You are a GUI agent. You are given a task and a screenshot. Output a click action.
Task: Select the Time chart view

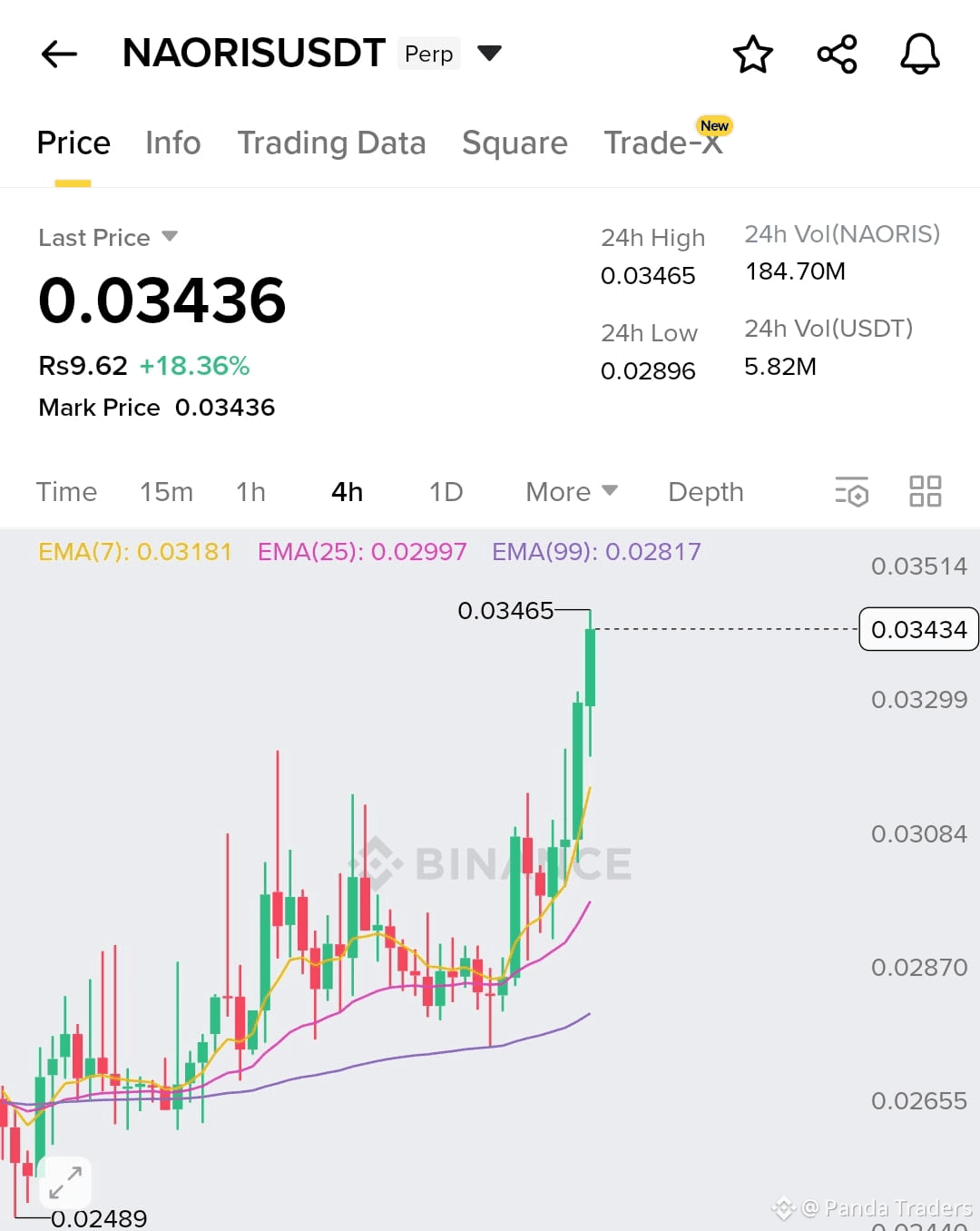[x=66, y=492]
